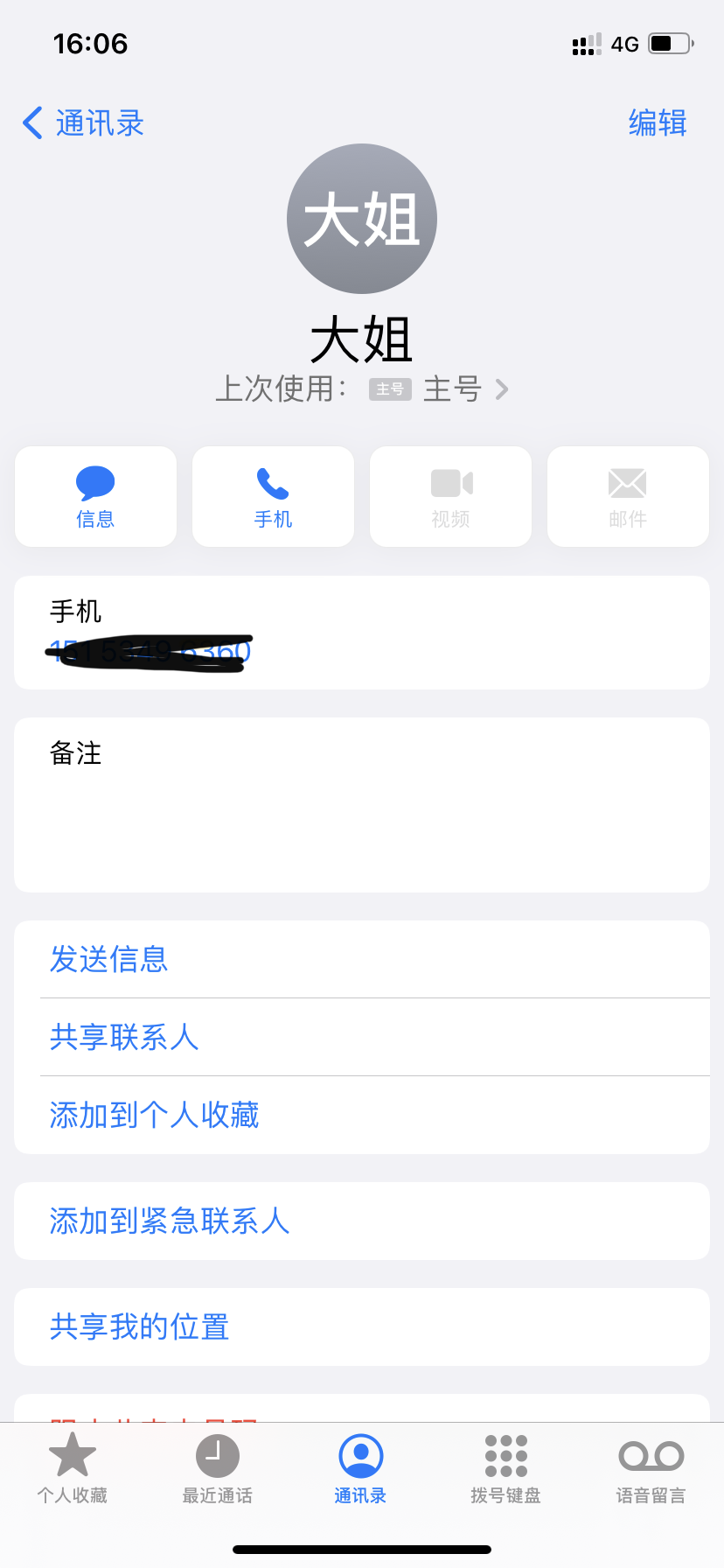724x1568 pixels.
Task: Tap 编辑 to edit this contact
Action: (x=658, y=123)
